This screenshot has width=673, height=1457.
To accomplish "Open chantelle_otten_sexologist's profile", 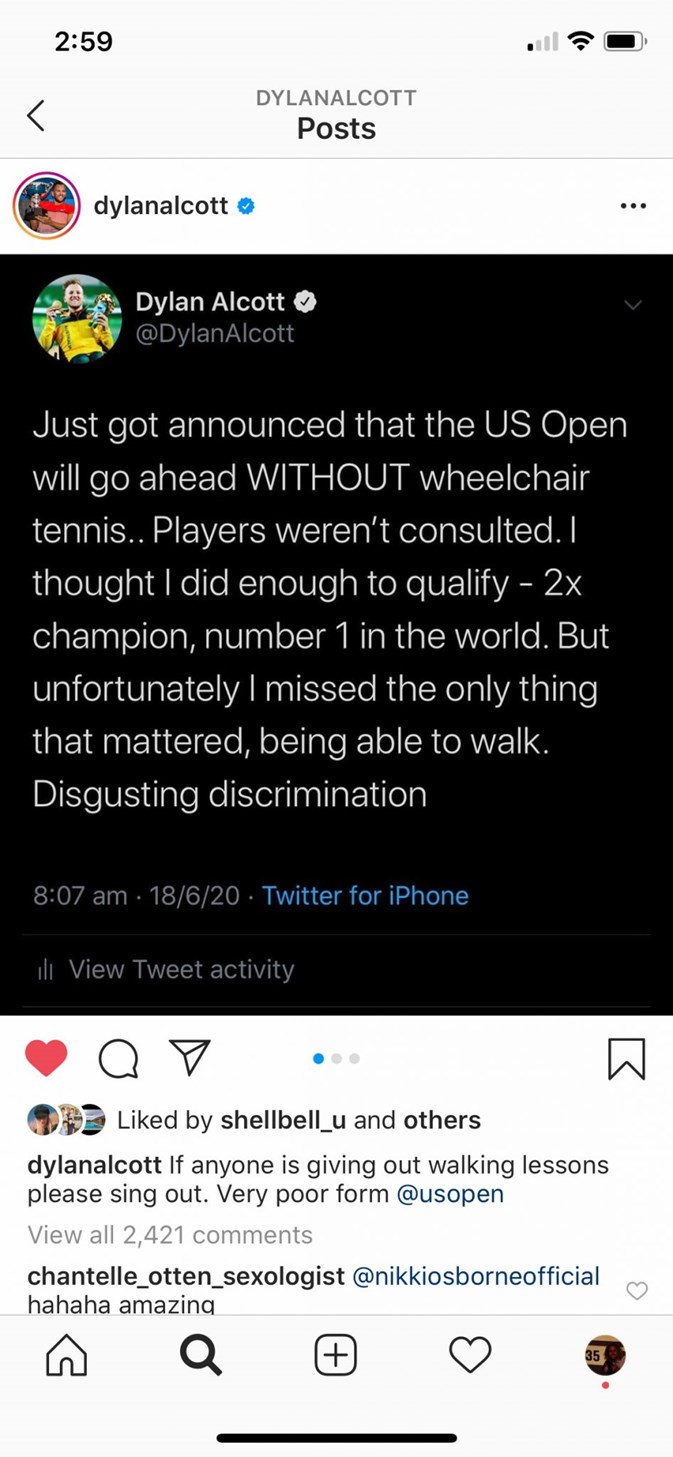I will tap(186, 1276).
